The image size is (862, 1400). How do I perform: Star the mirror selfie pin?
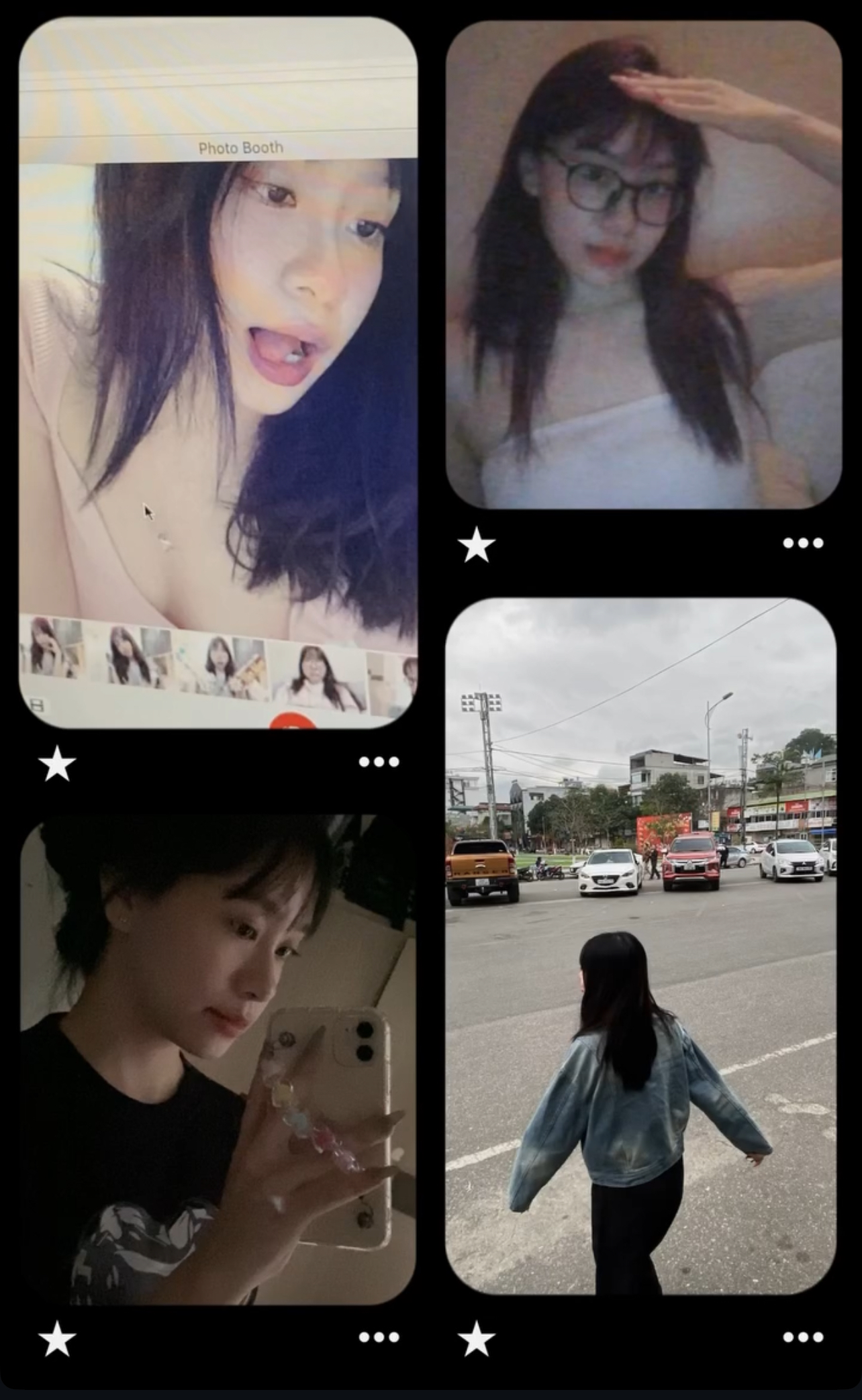coord(57,1338)
